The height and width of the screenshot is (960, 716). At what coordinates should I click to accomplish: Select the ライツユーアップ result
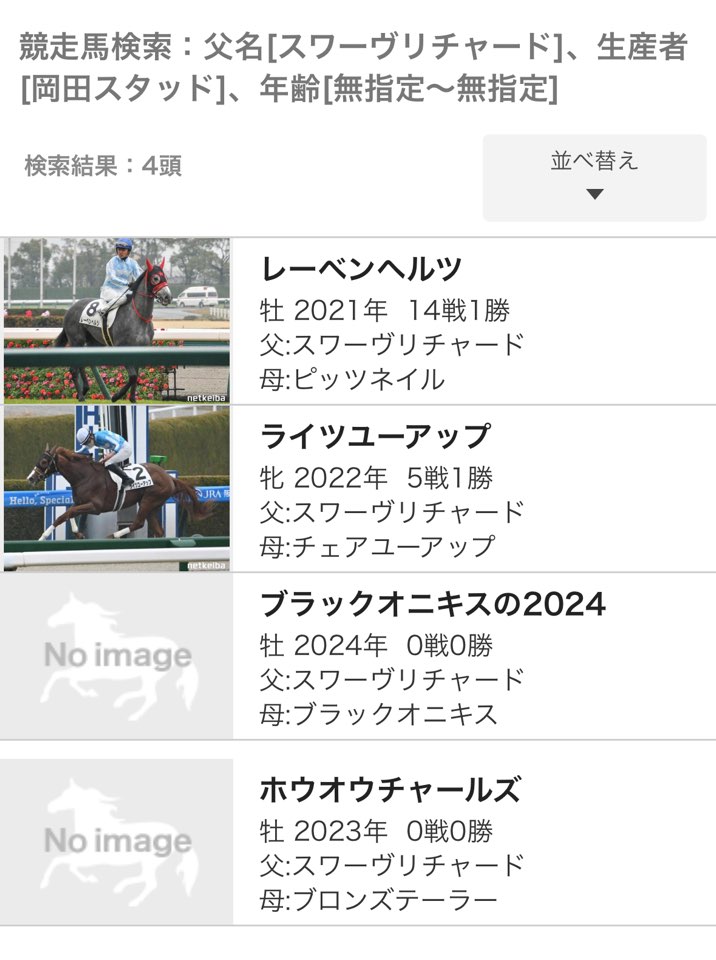pos(375,436)
